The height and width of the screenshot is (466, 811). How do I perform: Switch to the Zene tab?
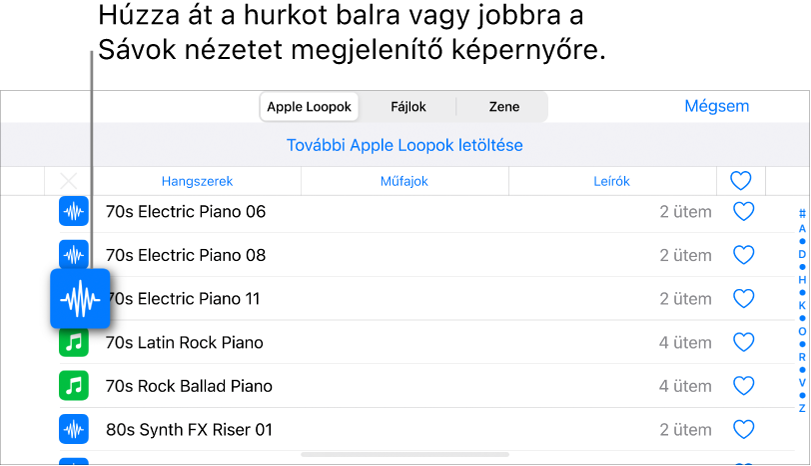coord(503,106)
